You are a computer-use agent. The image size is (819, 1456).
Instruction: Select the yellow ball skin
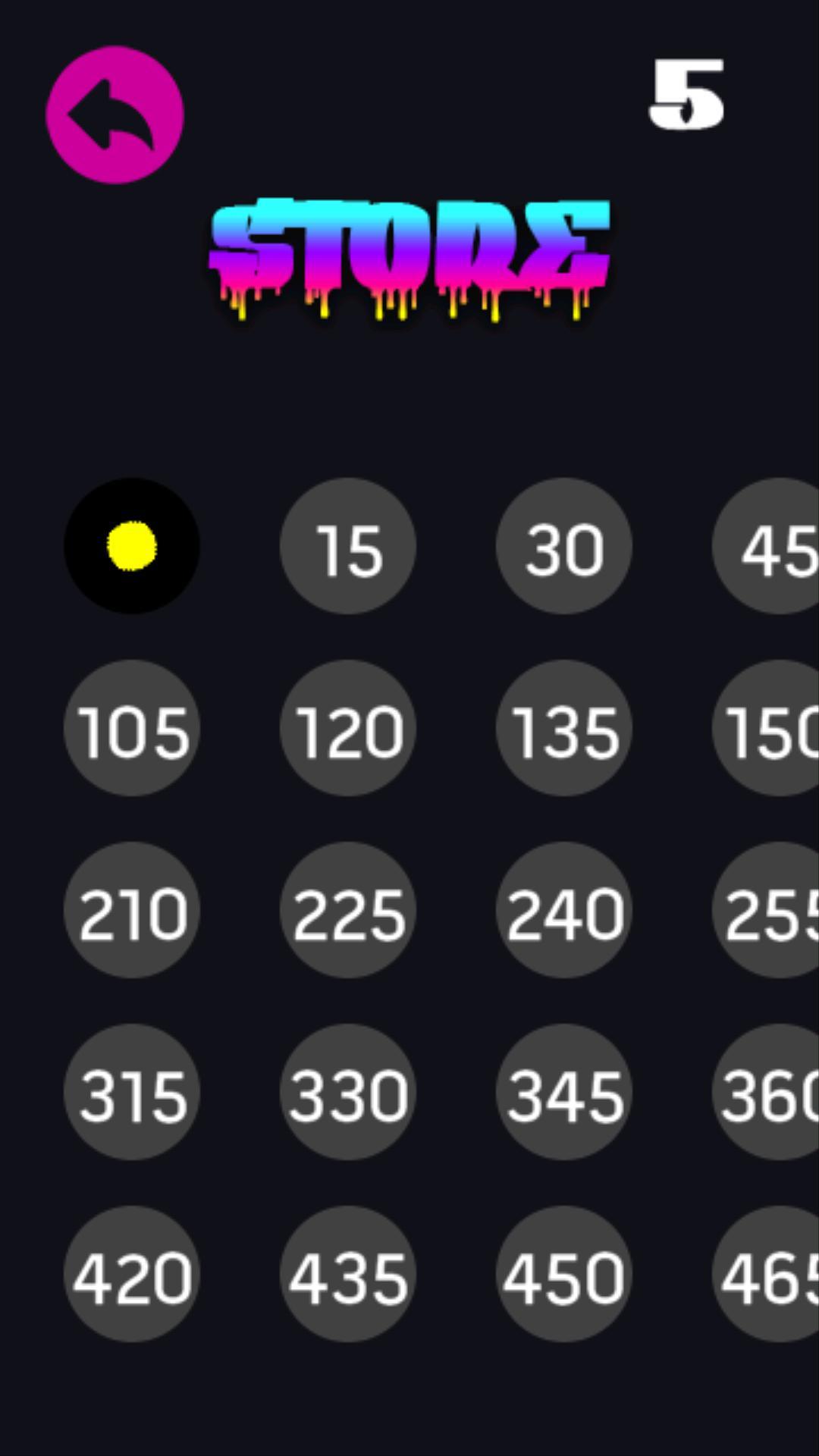pyautogui.click(x=132, y=546)
